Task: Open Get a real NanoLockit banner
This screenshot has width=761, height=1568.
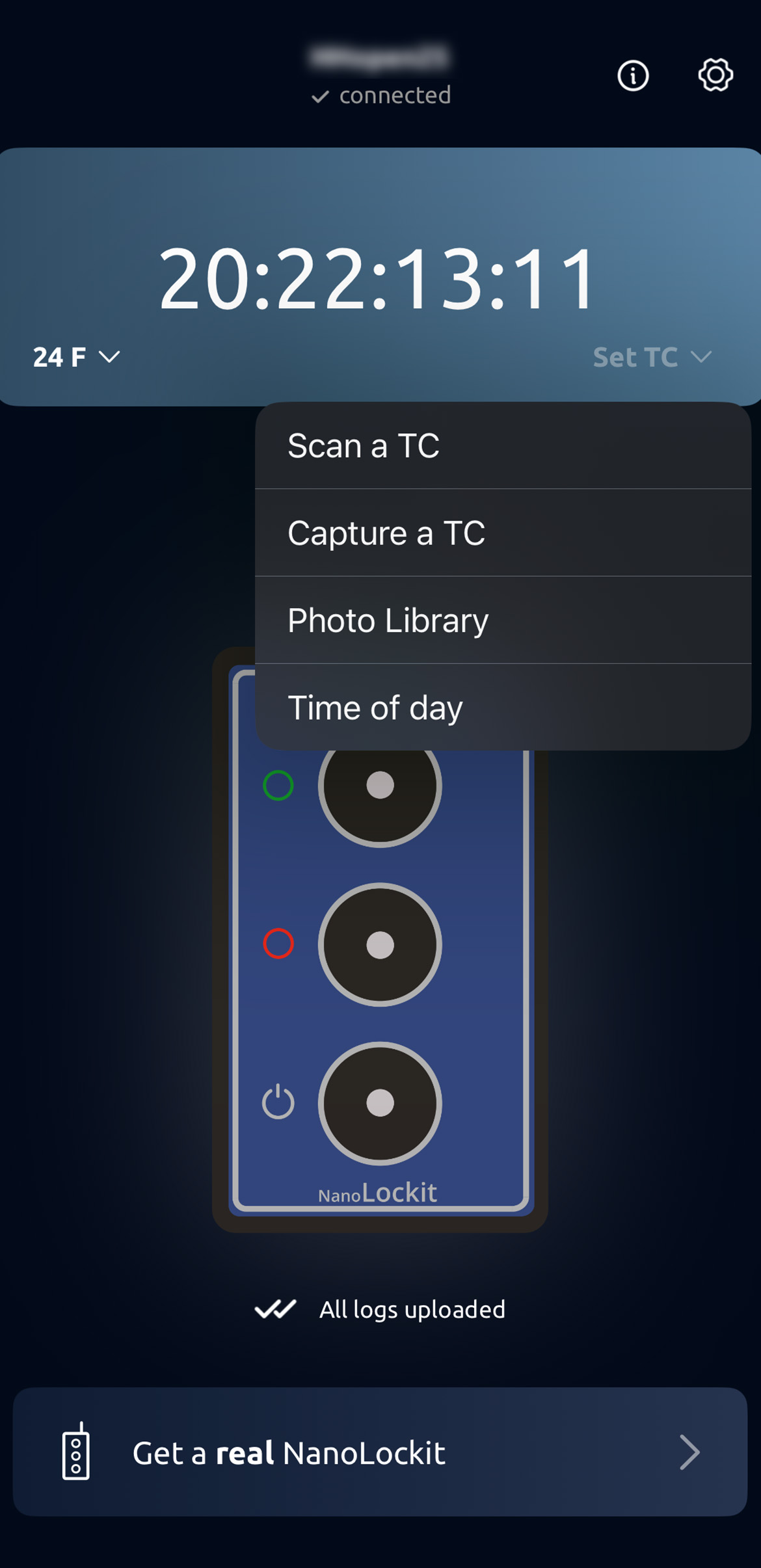Action: click(380, 1452)
